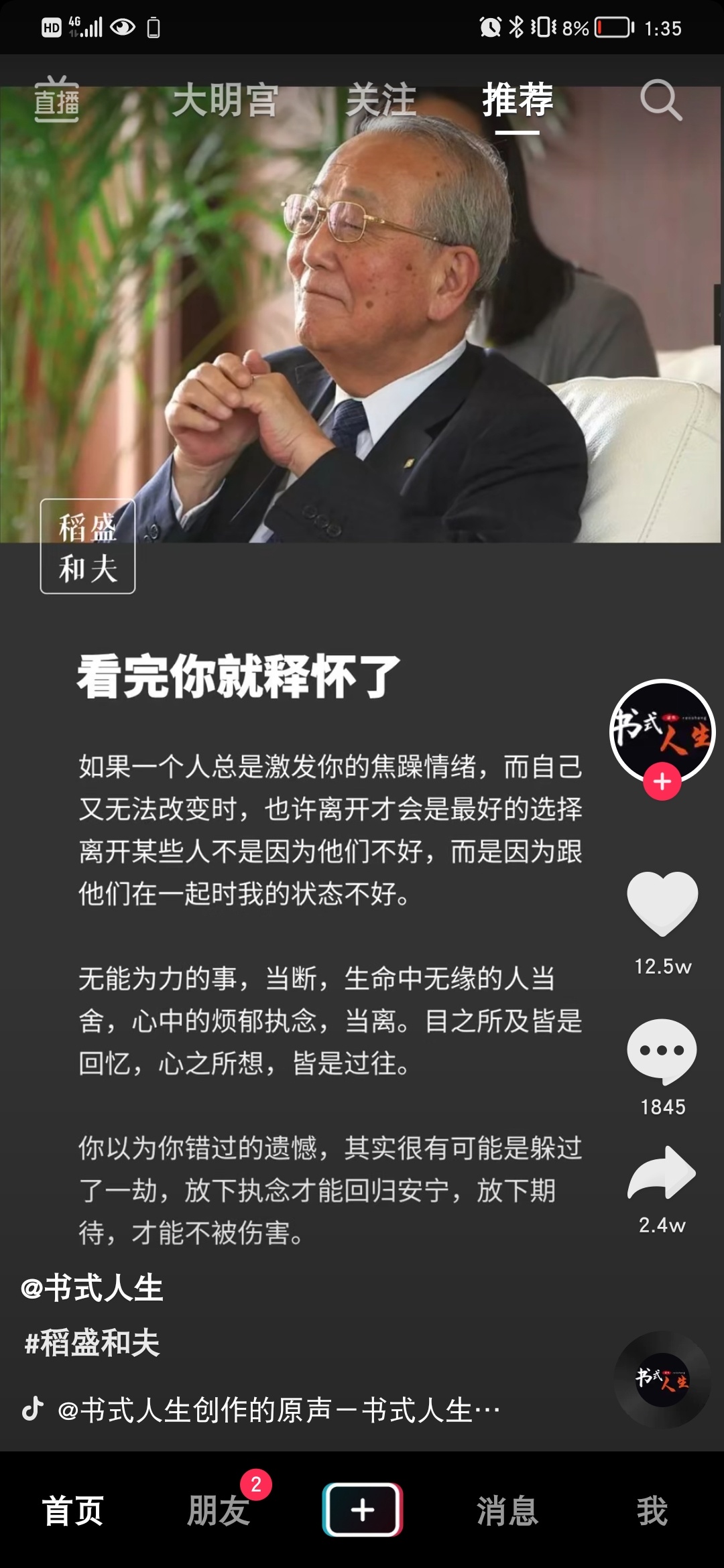Go to the 首页 tab

click(x=72, y=1511)
